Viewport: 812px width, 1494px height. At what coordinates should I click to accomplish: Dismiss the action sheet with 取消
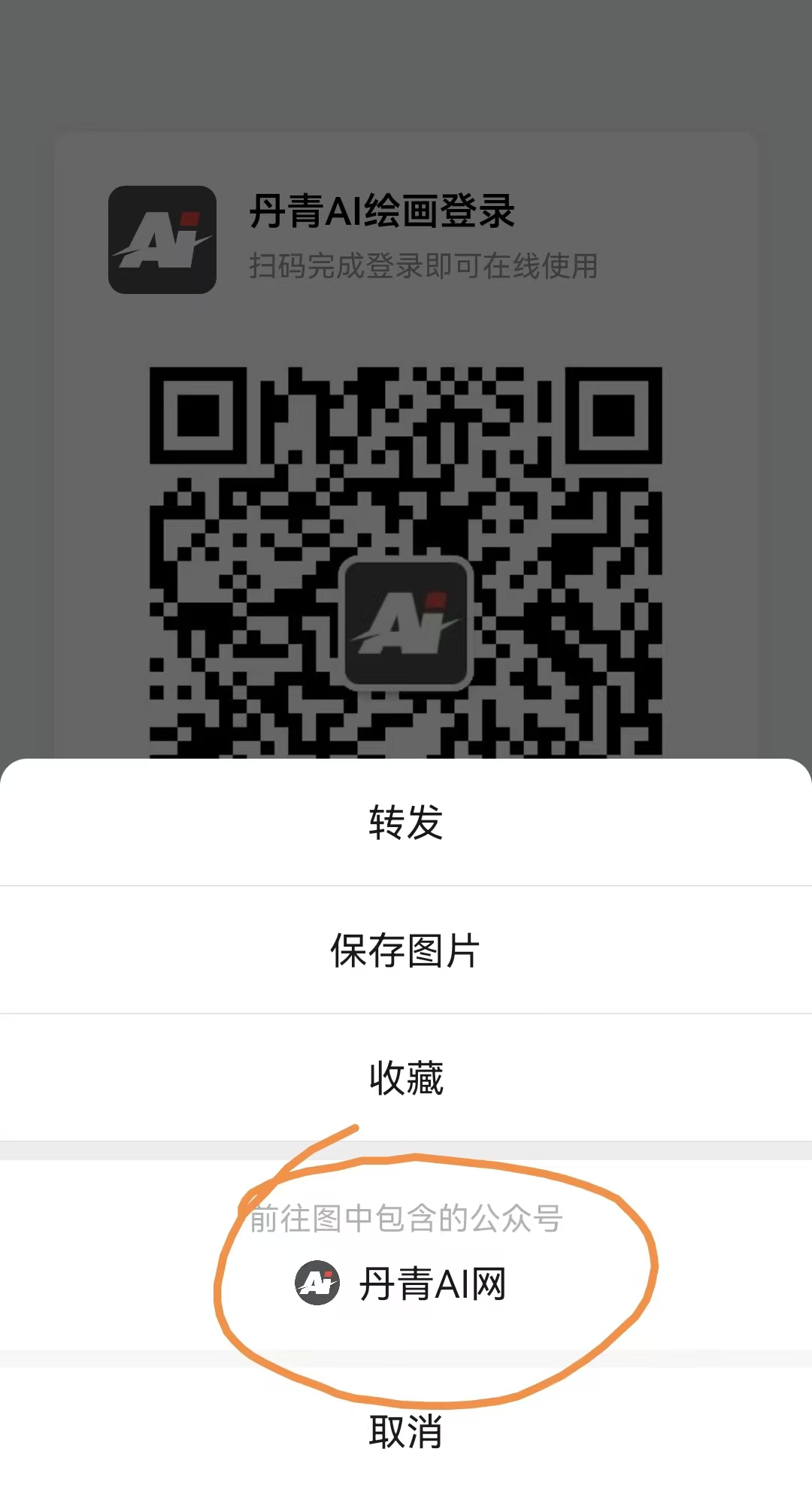tap(406, 1431)
